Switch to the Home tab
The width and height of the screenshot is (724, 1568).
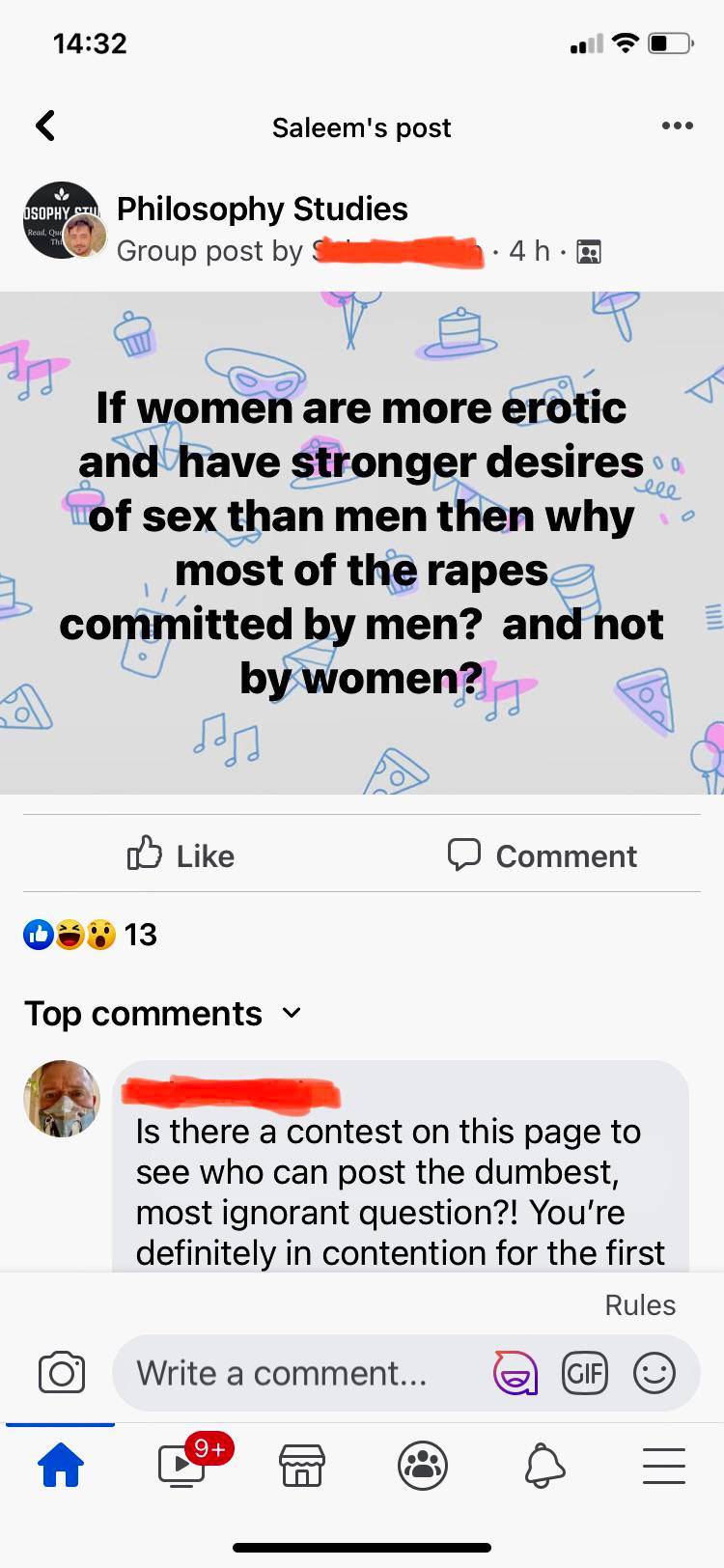[60, 1466]
